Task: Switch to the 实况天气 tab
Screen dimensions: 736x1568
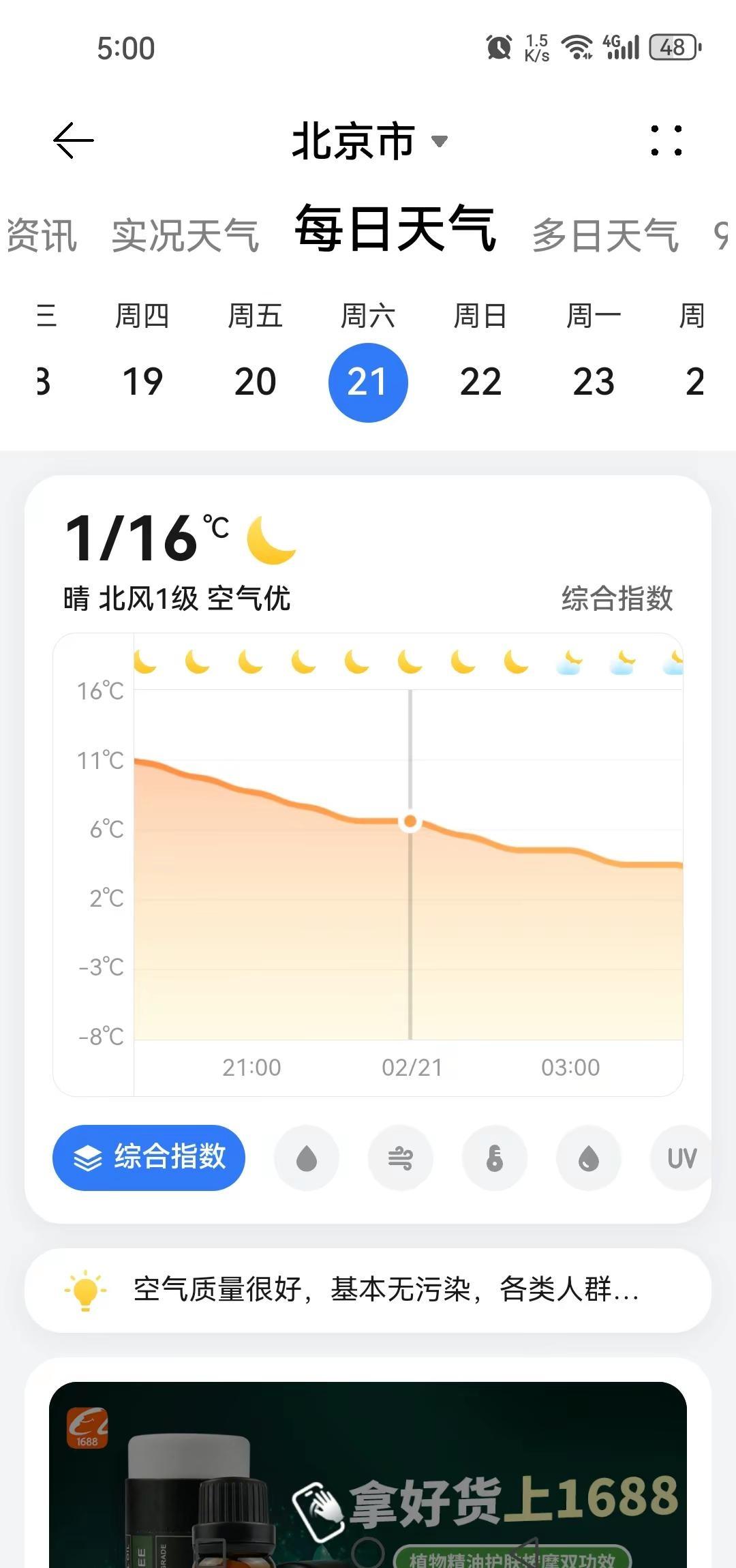Action: pos(186,235)
